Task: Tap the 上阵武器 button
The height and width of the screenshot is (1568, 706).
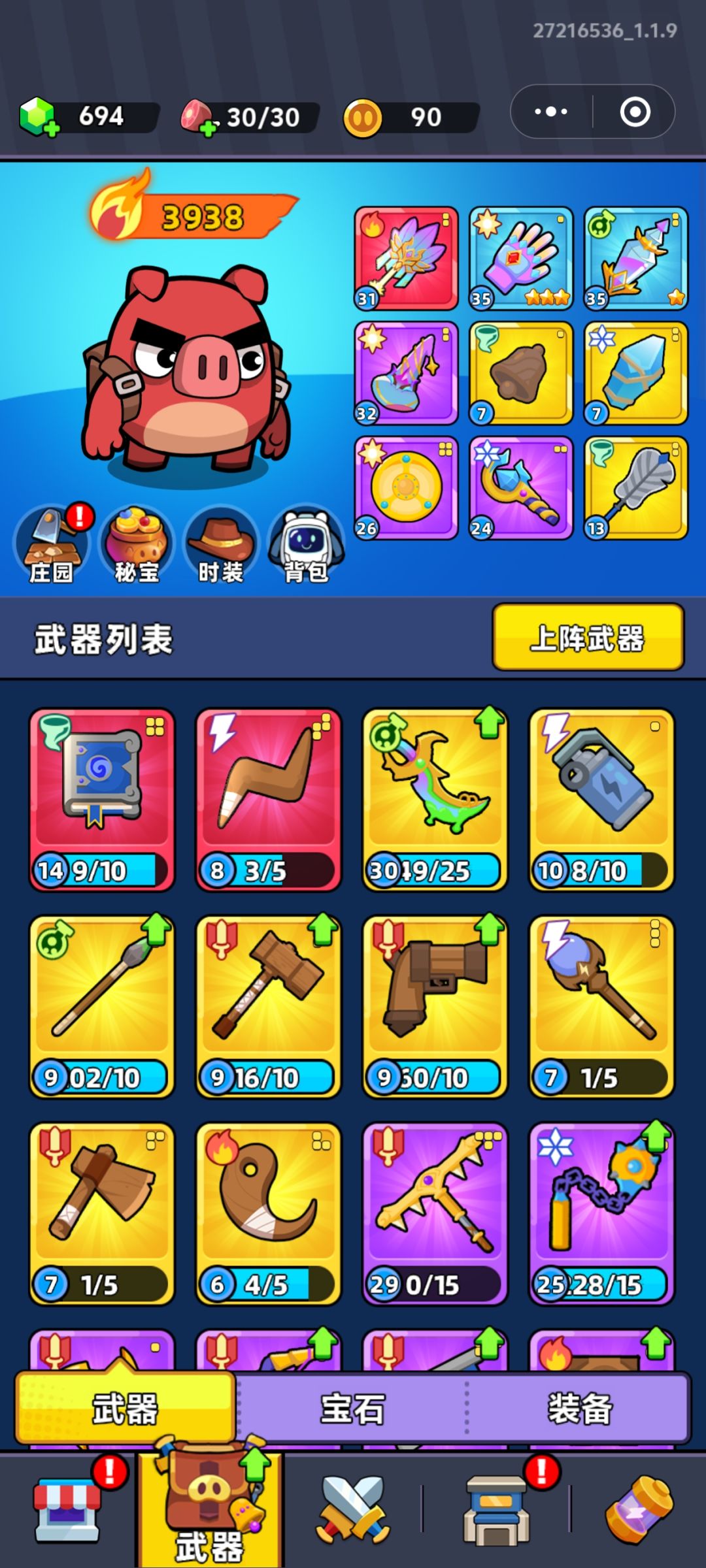Action: pyautogui.click(x=588, y=638)
